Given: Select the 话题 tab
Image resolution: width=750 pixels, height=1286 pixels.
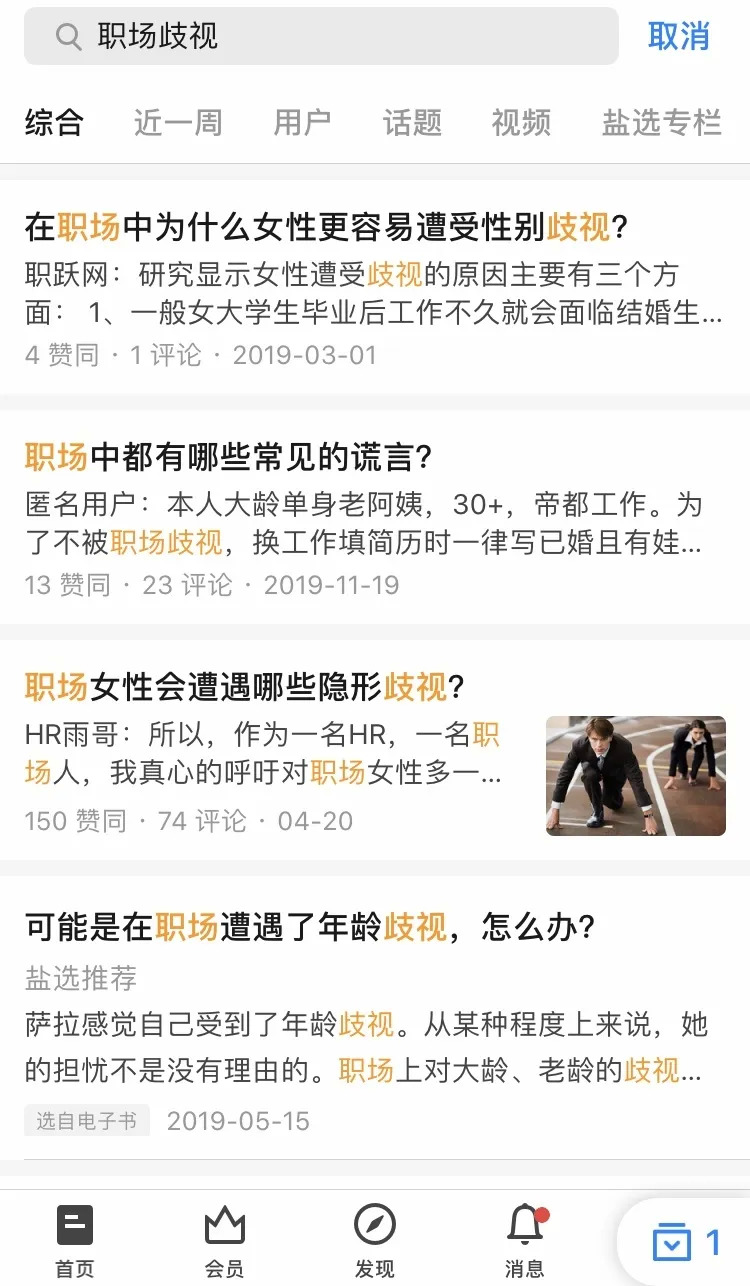Looking at the screenshot, I should (412, 123).
